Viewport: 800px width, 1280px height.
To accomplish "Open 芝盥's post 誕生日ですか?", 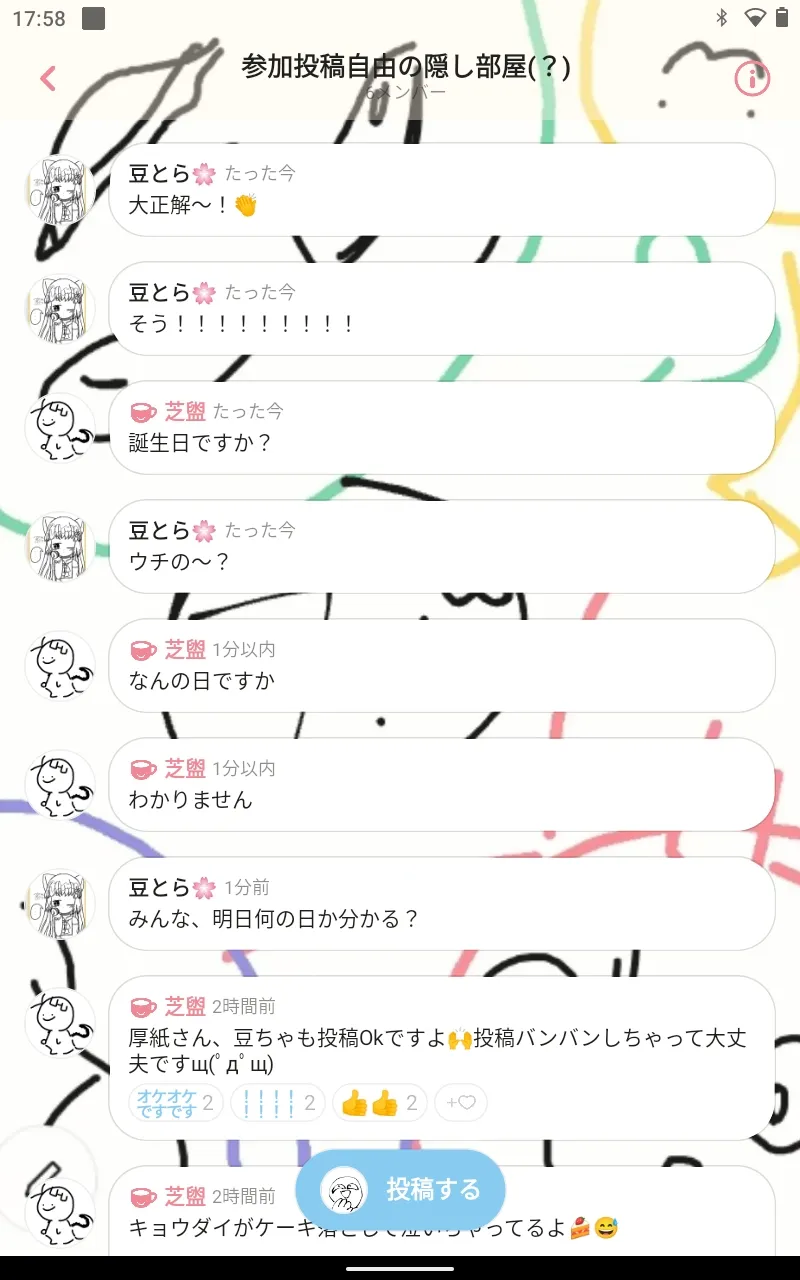I will [x=442, y=427].
